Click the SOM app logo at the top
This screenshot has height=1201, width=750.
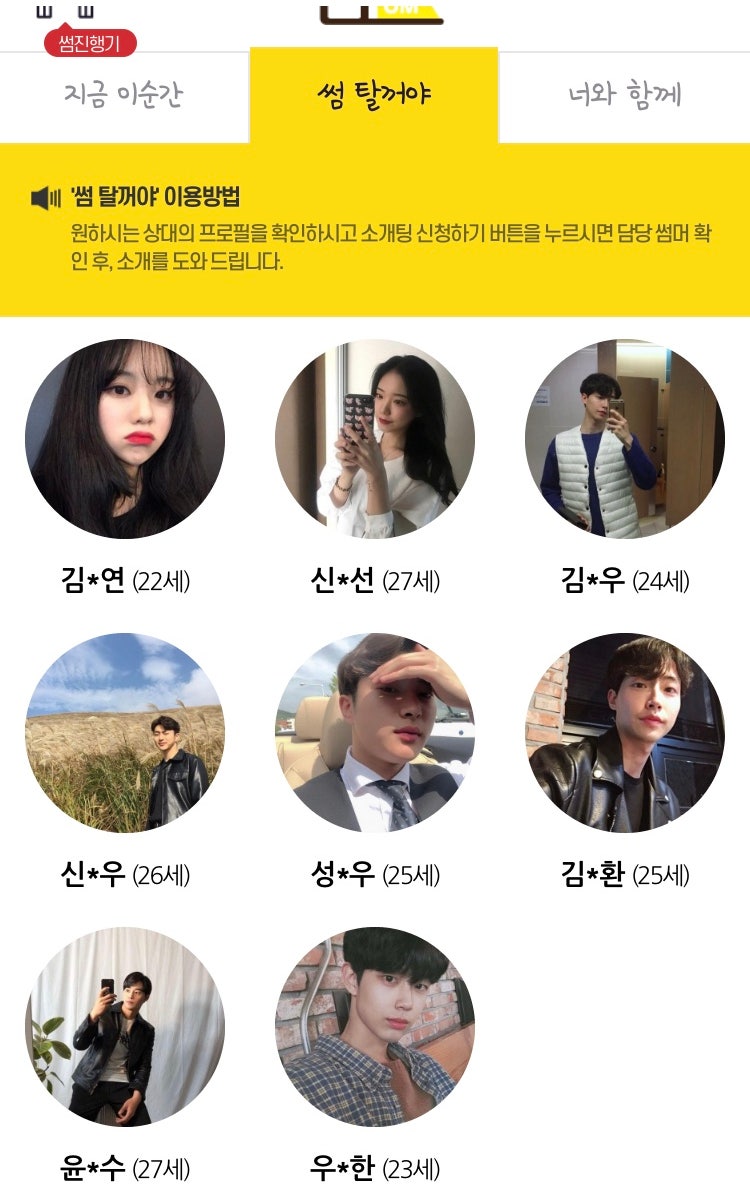375,15
